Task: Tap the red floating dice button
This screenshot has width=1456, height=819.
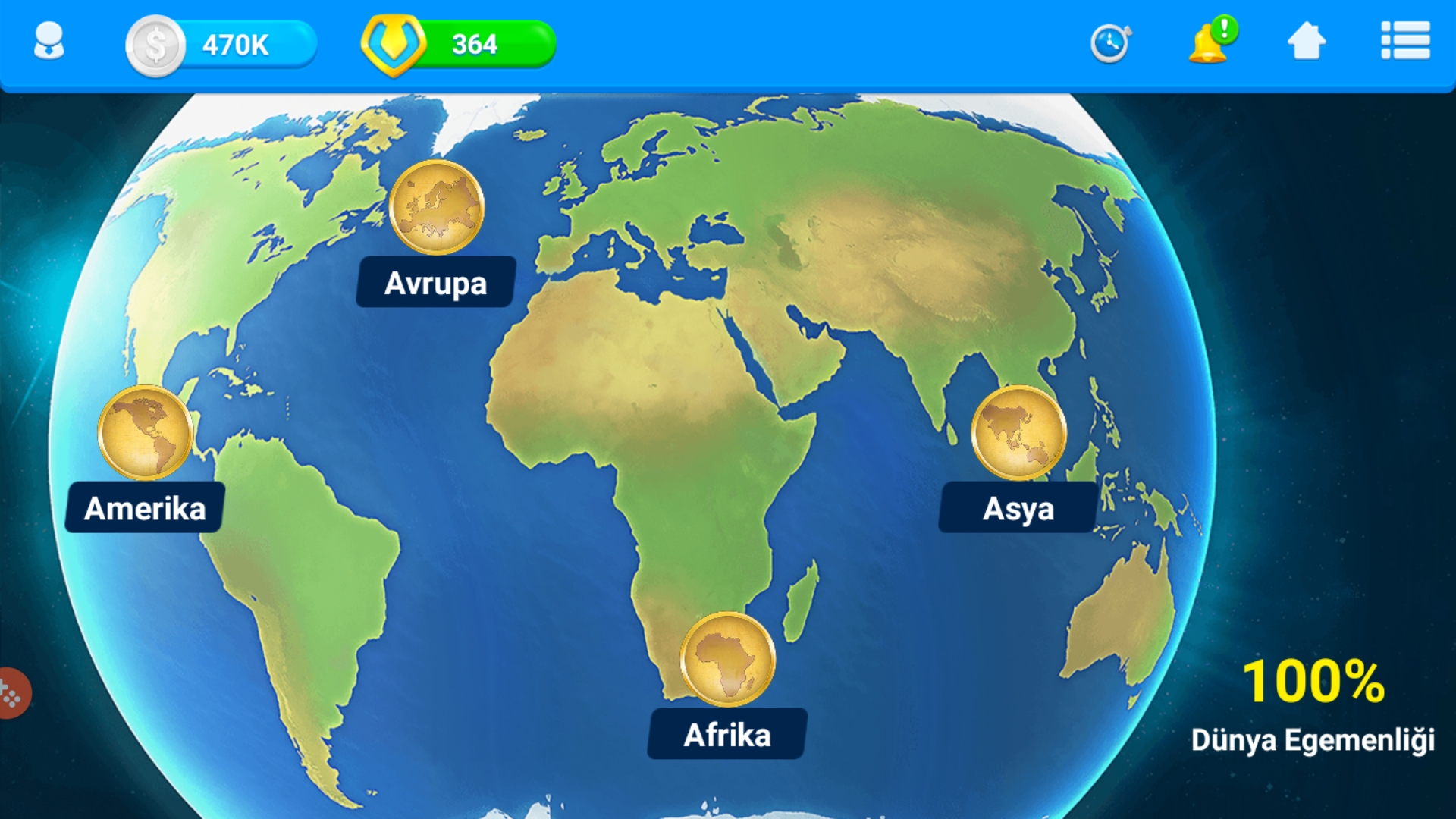Action: [x=12, y=693]
